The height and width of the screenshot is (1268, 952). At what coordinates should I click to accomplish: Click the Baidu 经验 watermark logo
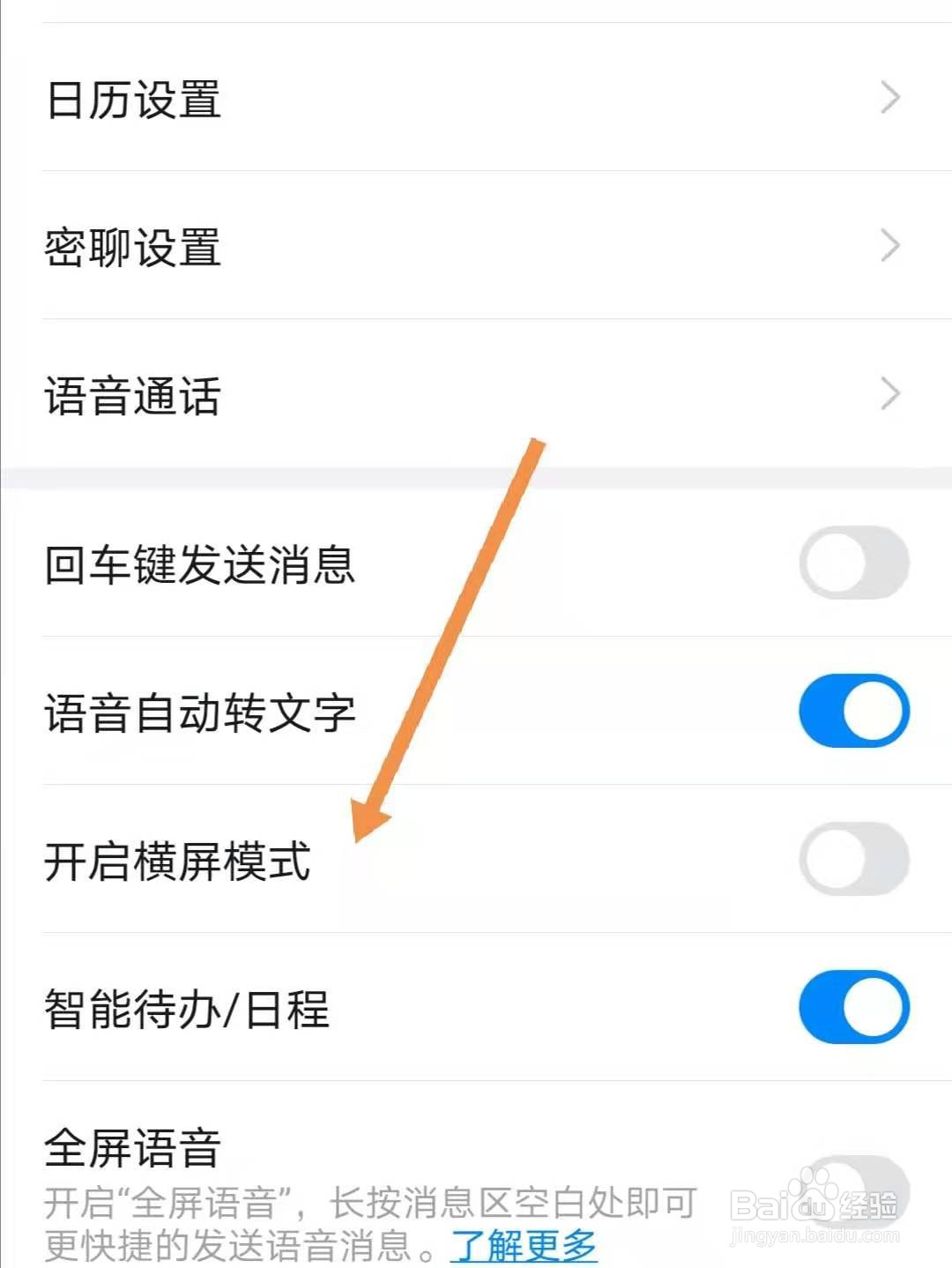coord(815,1201)
